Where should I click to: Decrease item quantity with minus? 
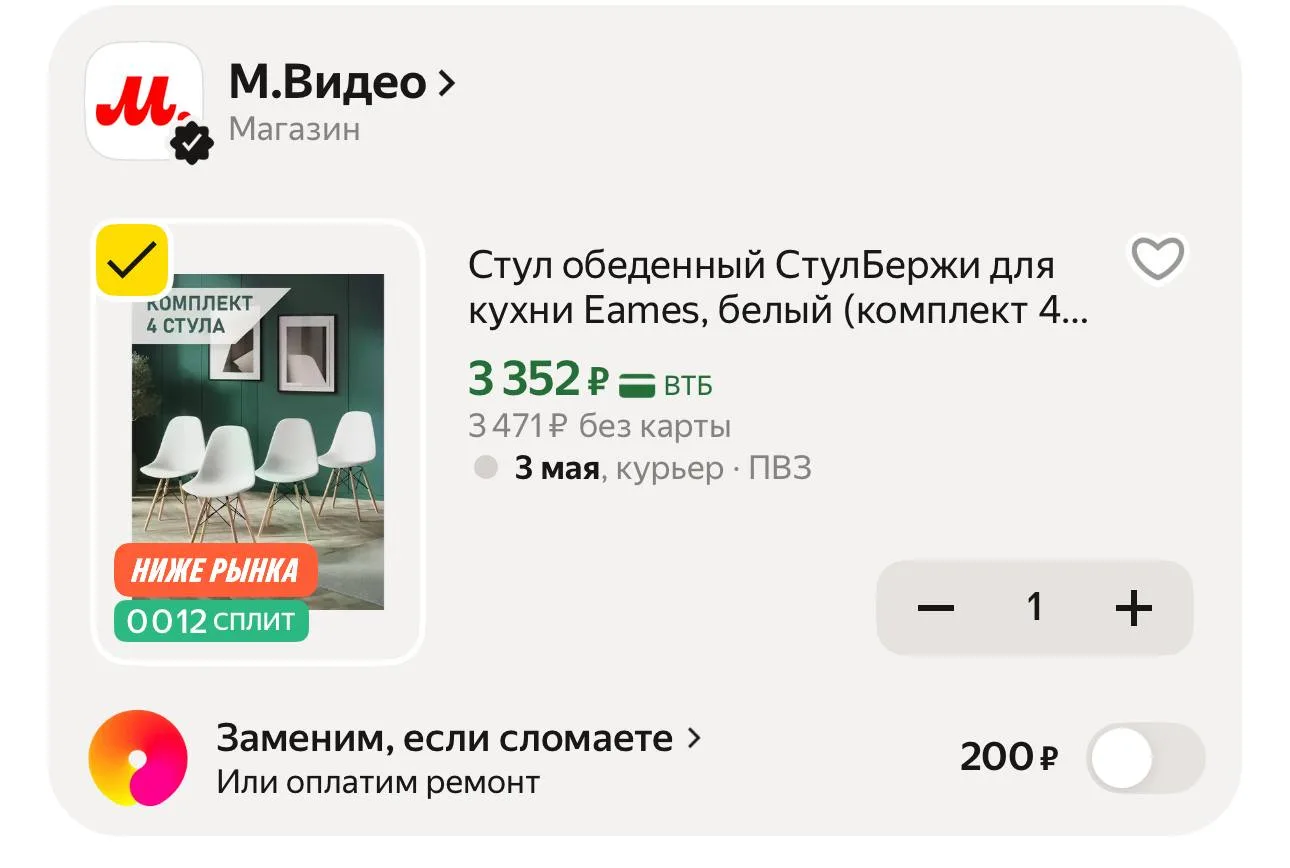point(936,608)
